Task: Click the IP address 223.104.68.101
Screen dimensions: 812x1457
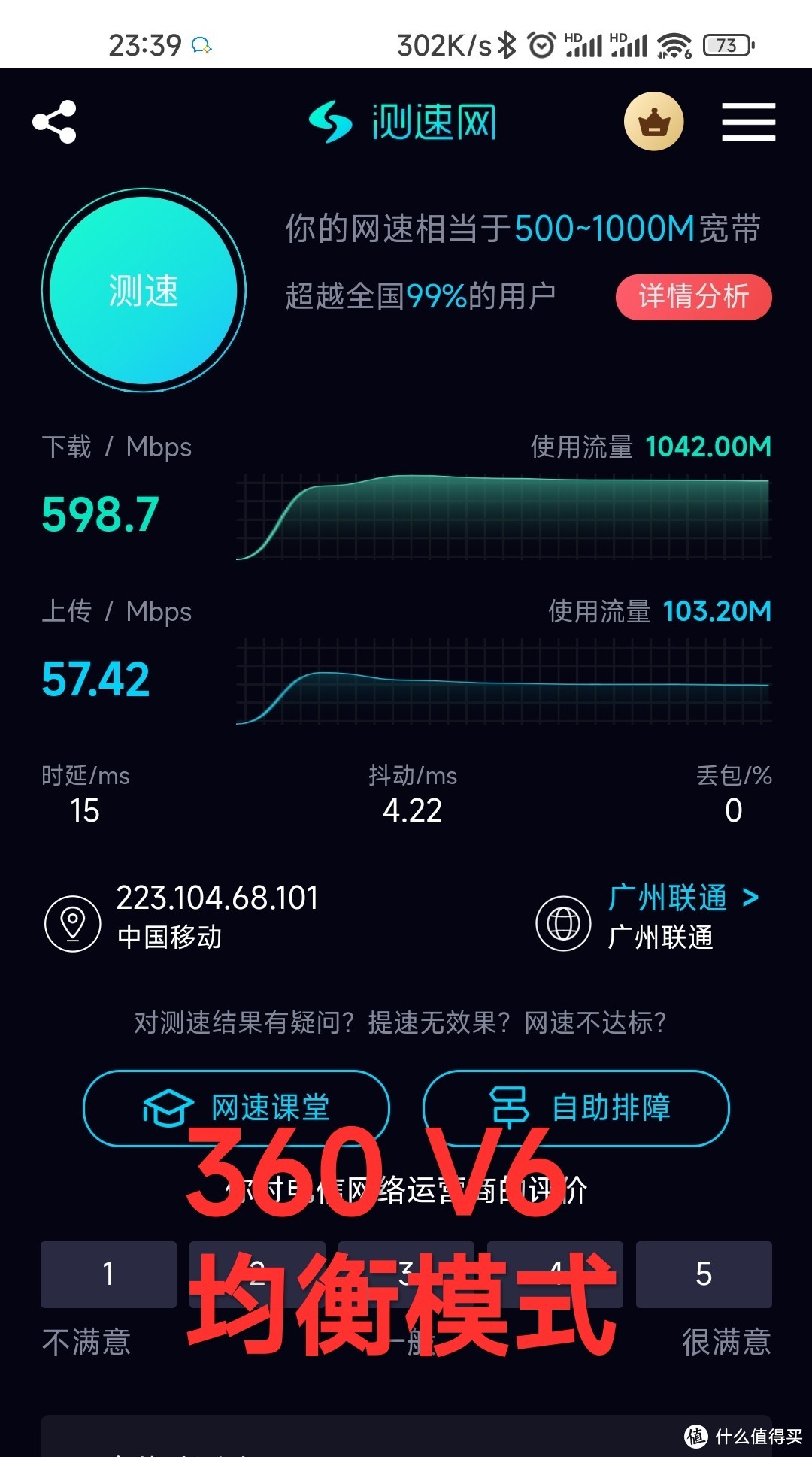Action: 218,898
